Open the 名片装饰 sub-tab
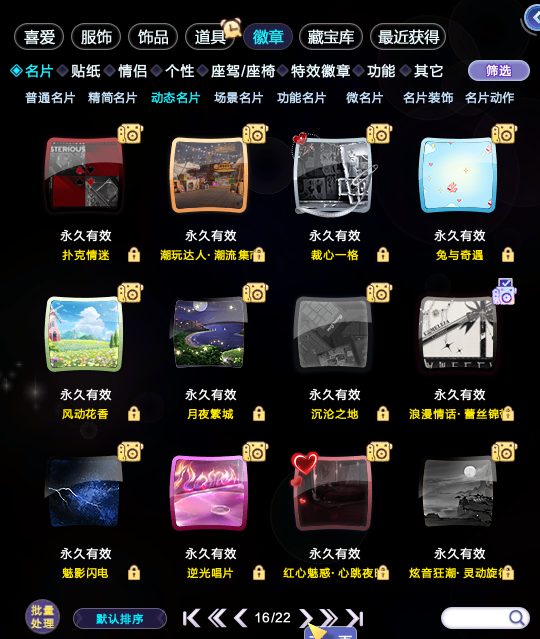Image resolution: width=540 pixels, height=639 pixels. 428,98
